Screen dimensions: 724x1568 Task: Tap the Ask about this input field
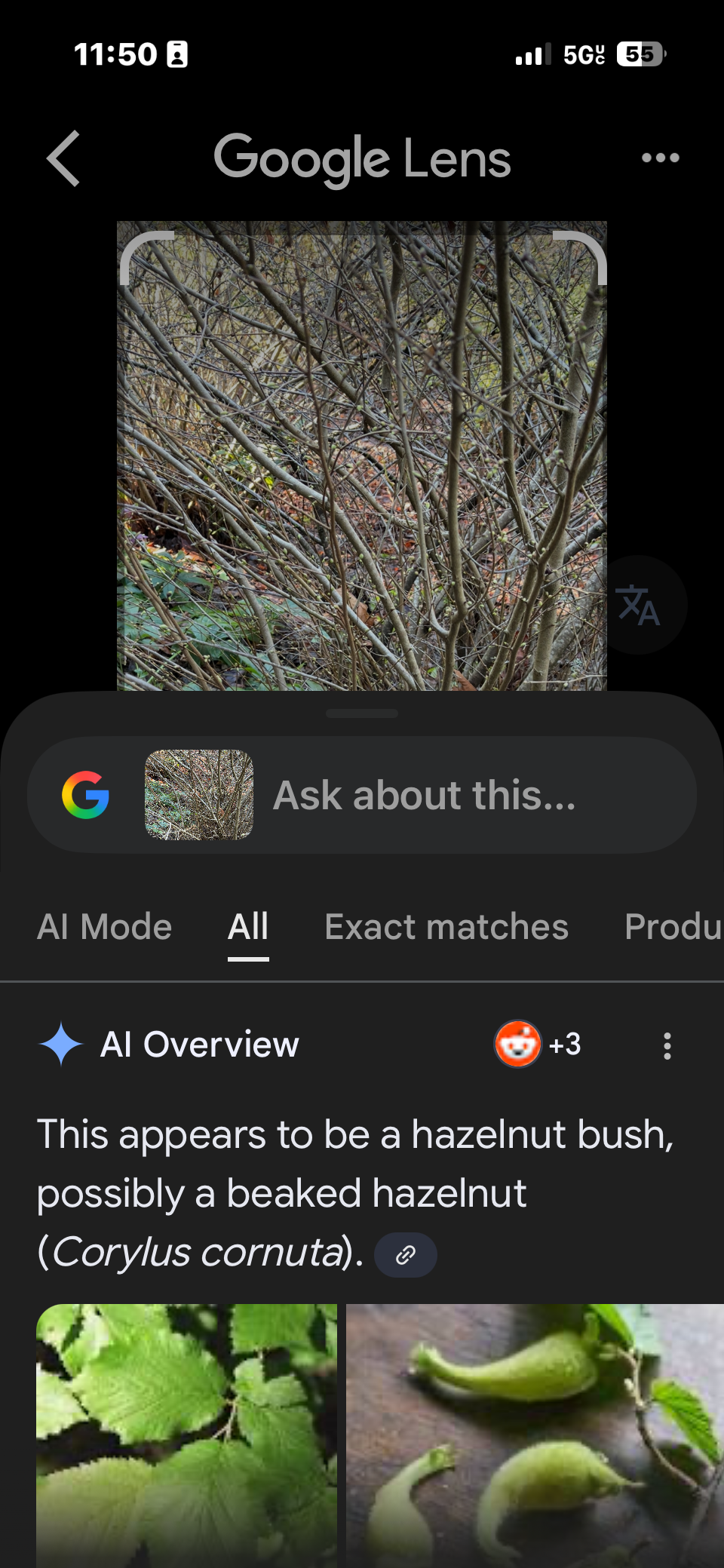(x=425, y=794)
